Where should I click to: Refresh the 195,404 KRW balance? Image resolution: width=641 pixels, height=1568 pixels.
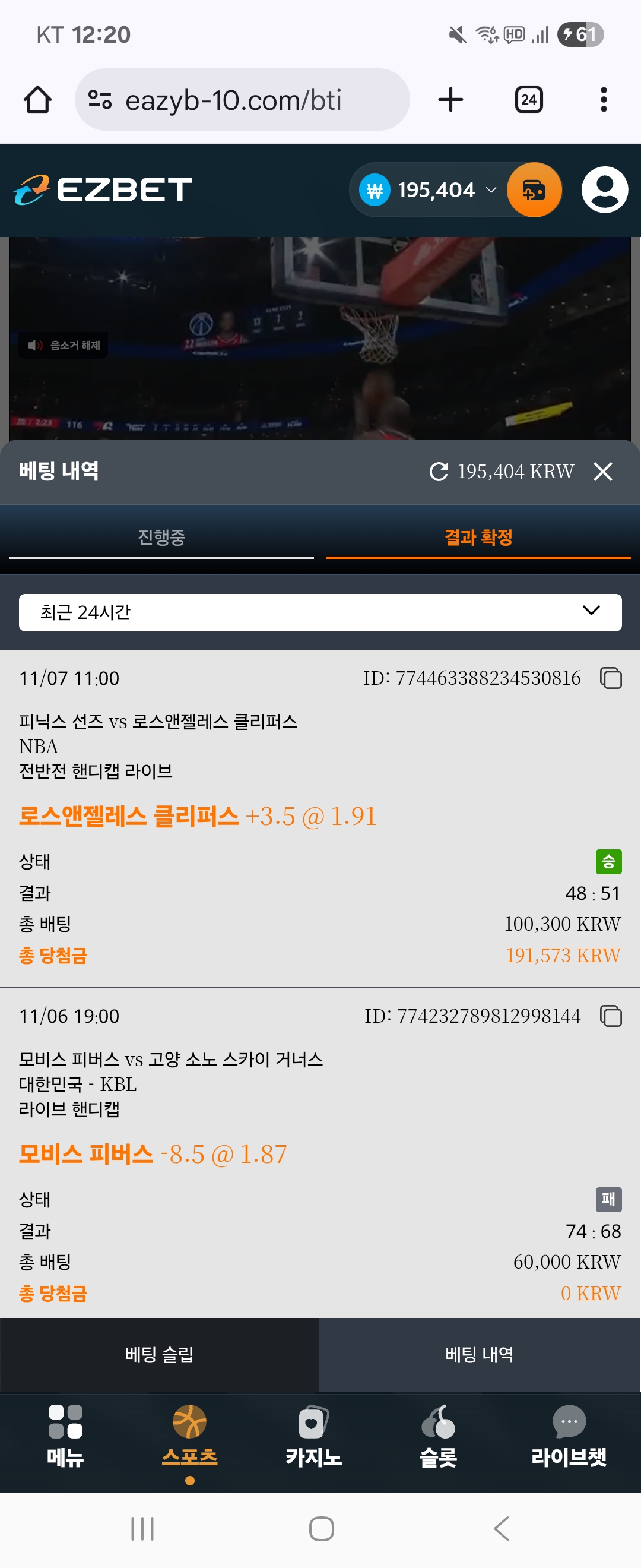(x=439, y=472)
